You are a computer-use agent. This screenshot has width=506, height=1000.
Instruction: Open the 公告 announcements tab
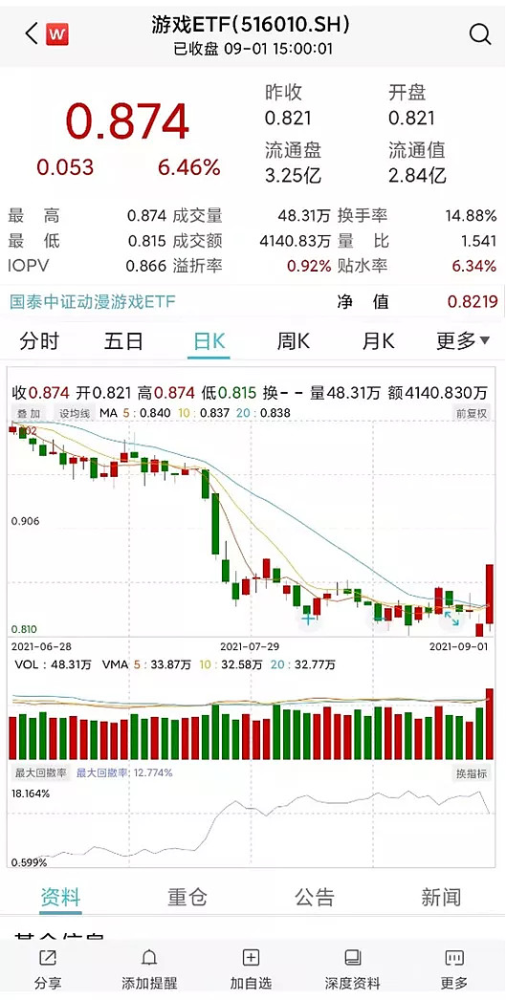tap(315, 897)
